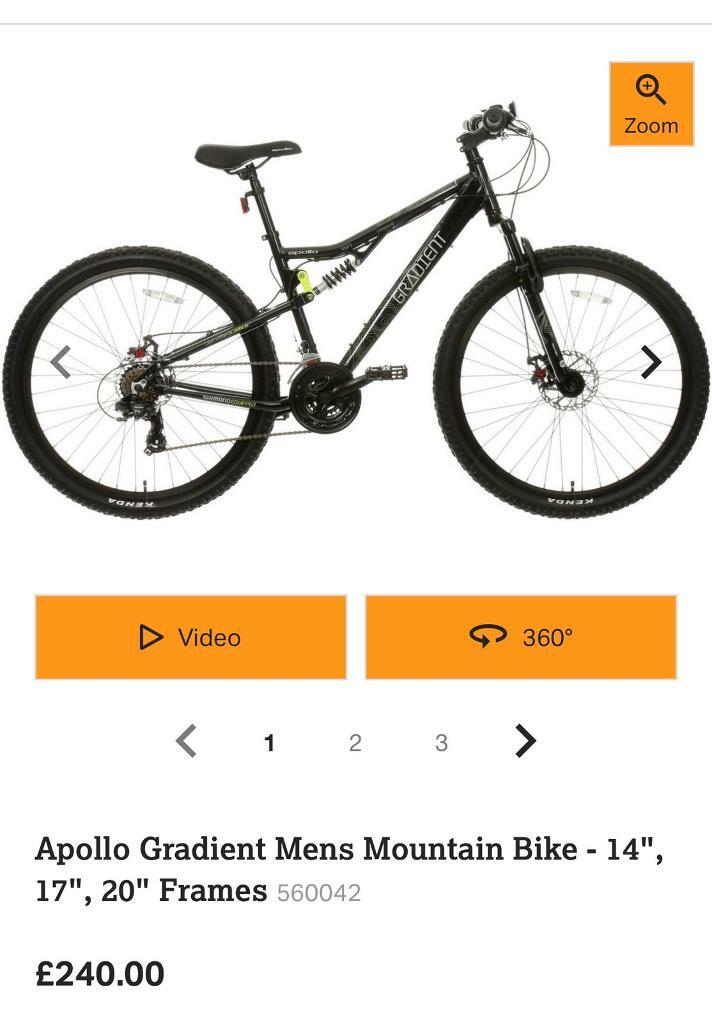Show the previous bike image
This screenshot has width=712, height=1024.
point(61,362)
